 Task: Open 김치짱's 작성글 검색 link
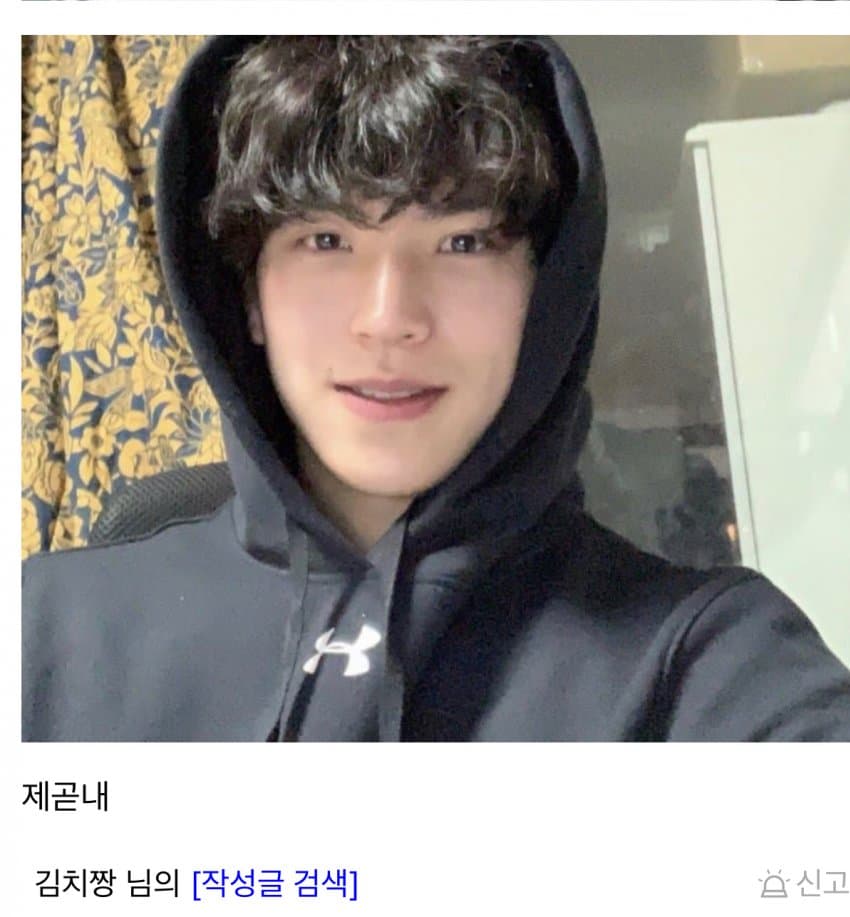click(x=274, y=883)
